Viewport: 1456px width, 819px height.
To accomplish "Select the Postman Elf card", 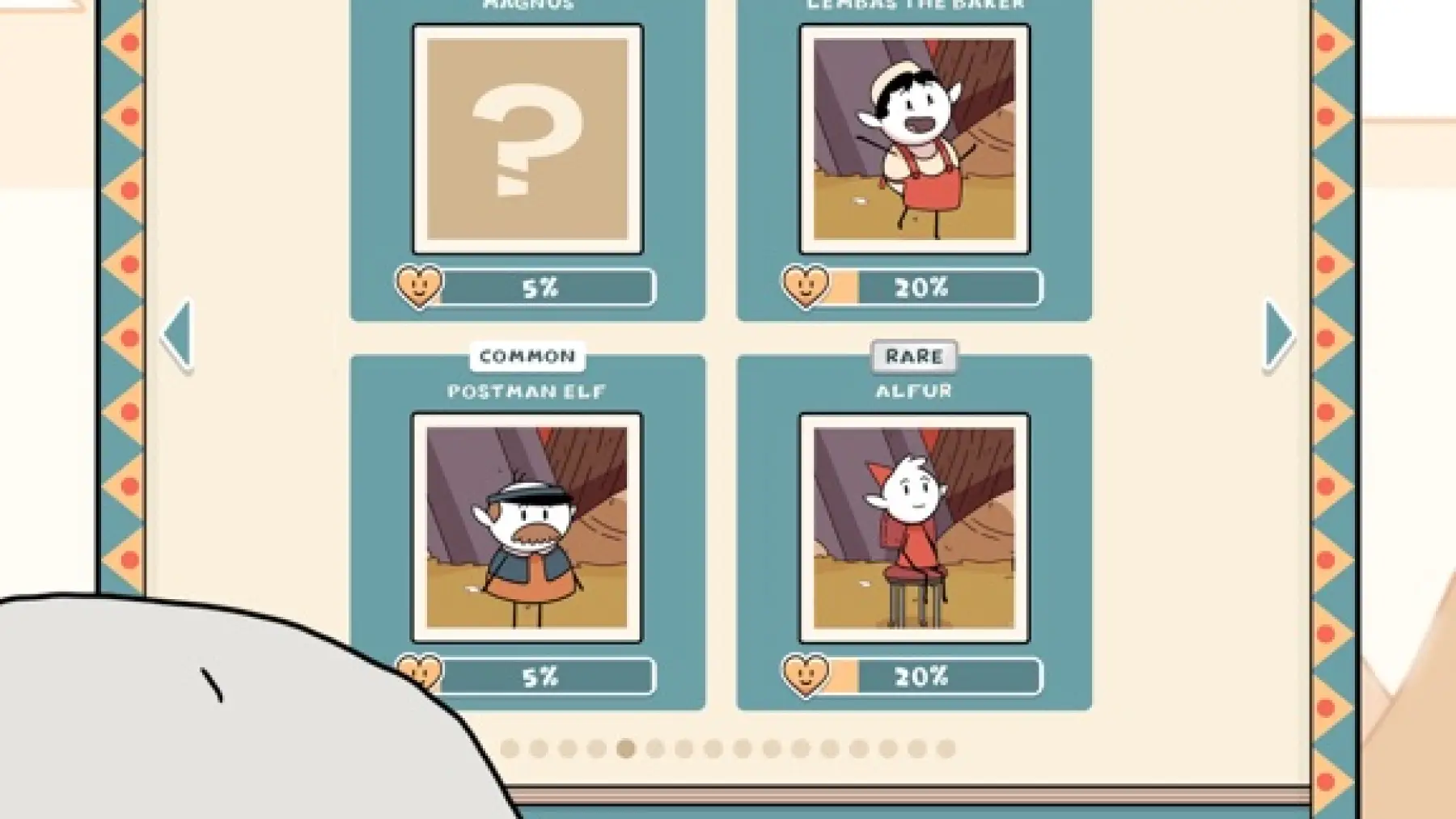I will [527, 528].
